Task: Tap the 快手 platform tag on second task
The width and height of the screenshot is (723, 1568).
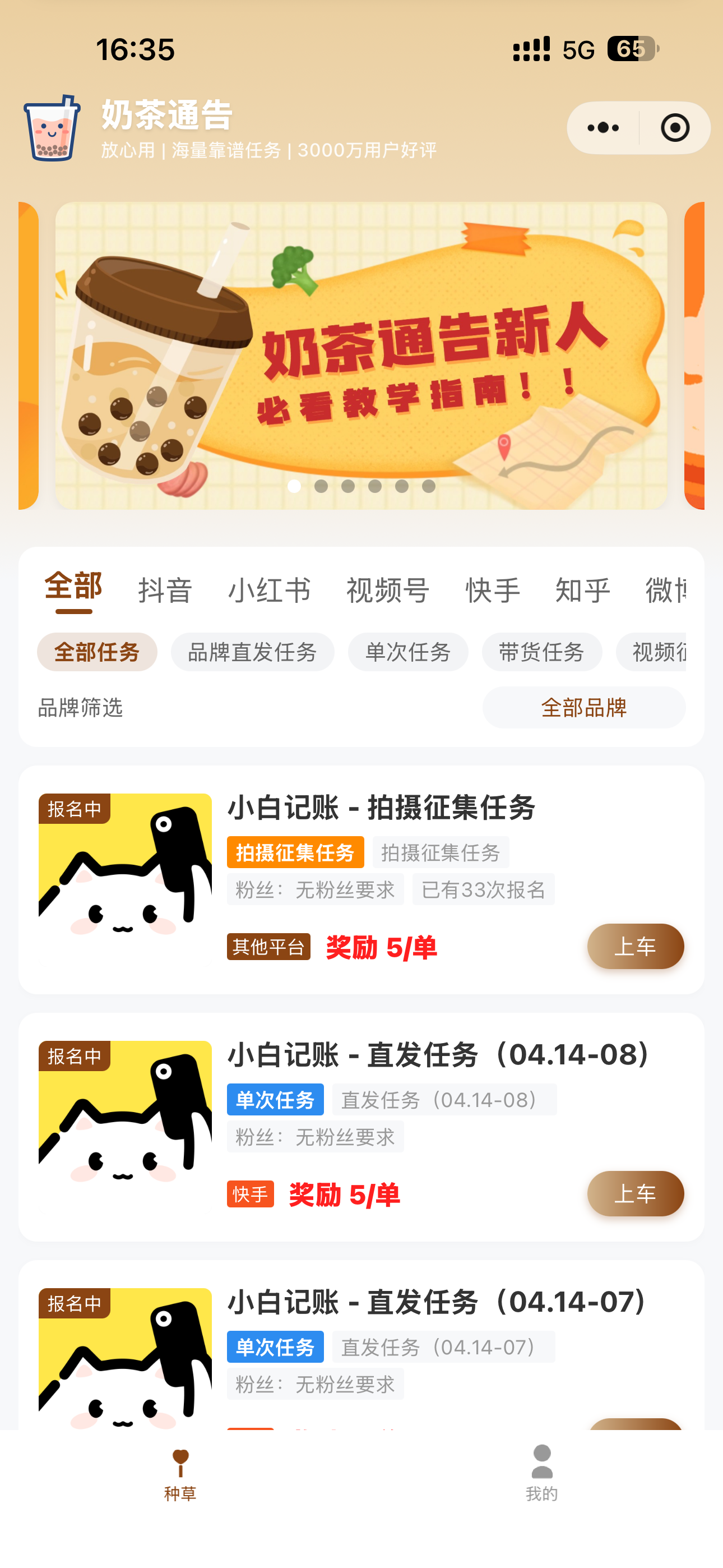Action: coord(250,1195)
